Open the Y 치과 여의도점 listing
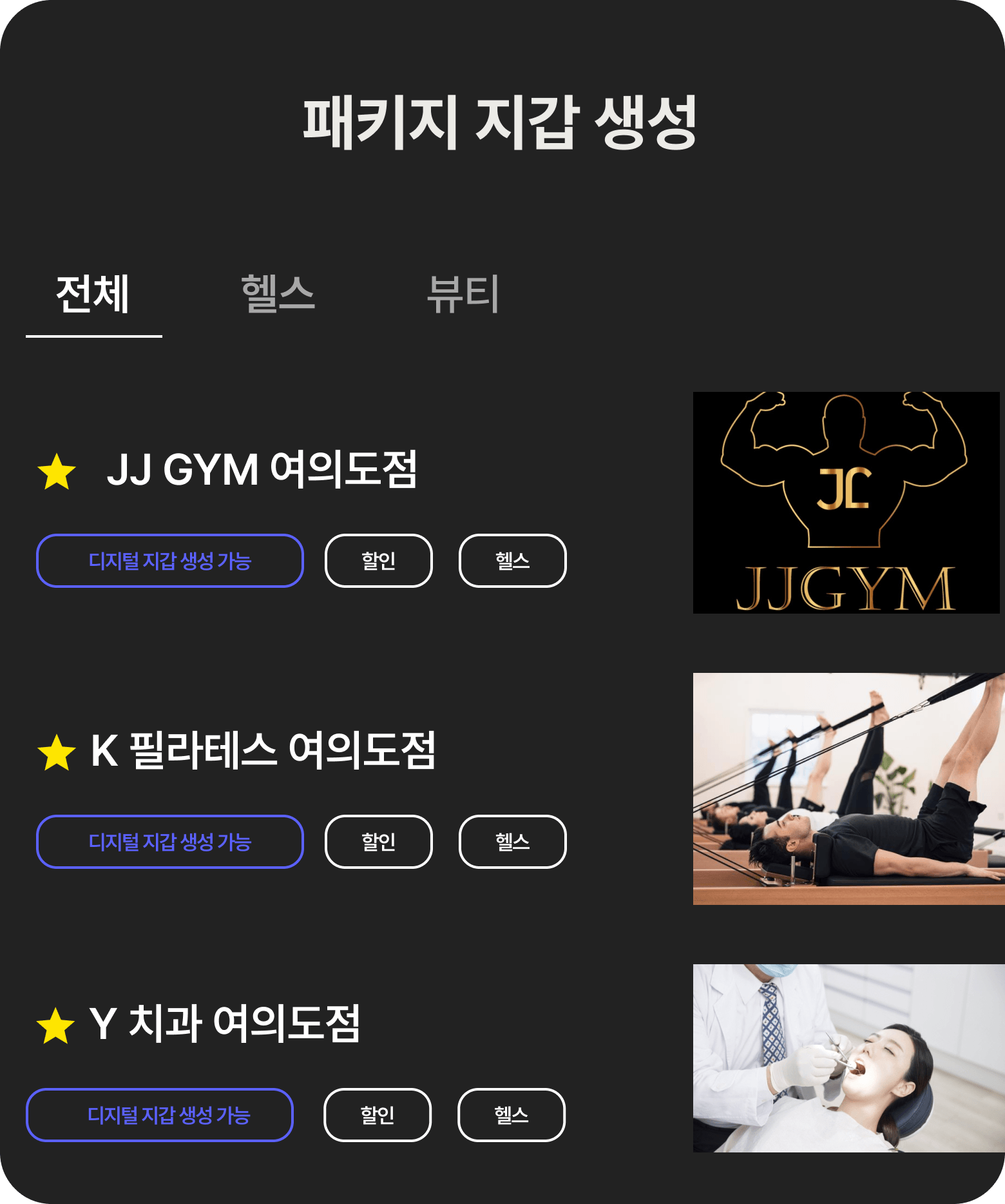 (224, 1024)
